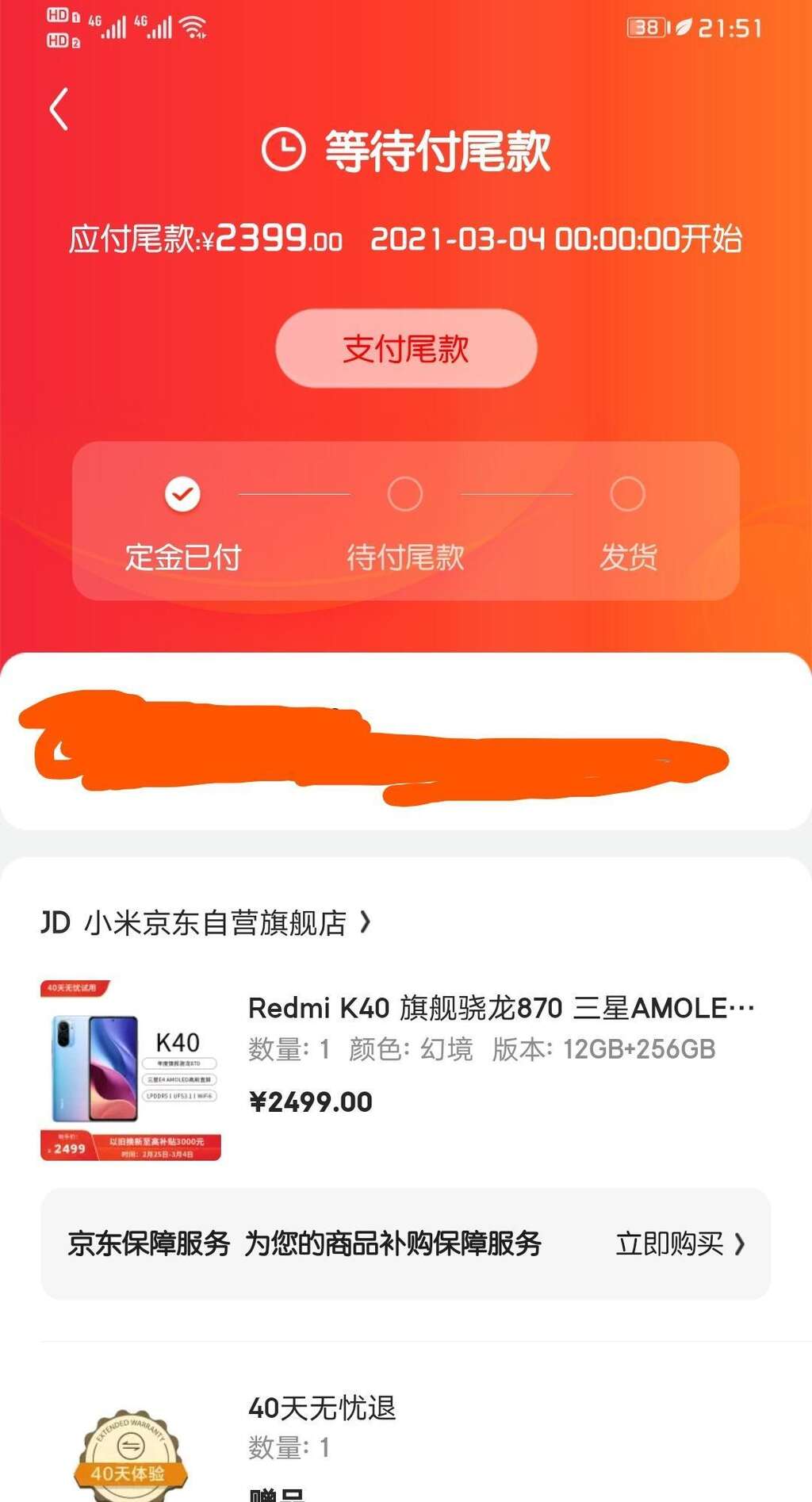This screenshot has width=812, height=1502.
Task: Select the 待付尾款 step circle
Action: point(405,493)
